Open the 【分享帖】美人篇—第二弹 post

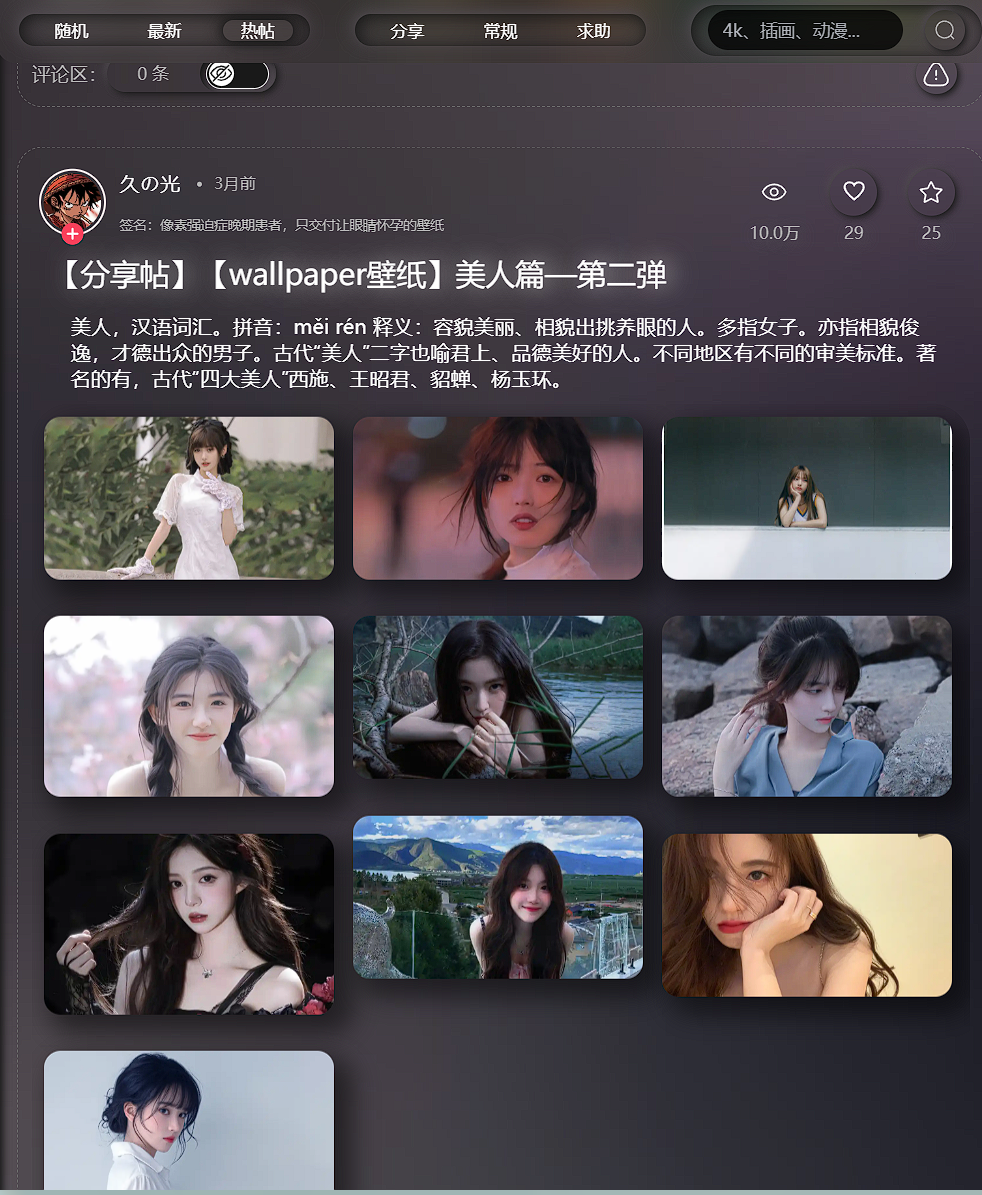[x=361, y=275]
